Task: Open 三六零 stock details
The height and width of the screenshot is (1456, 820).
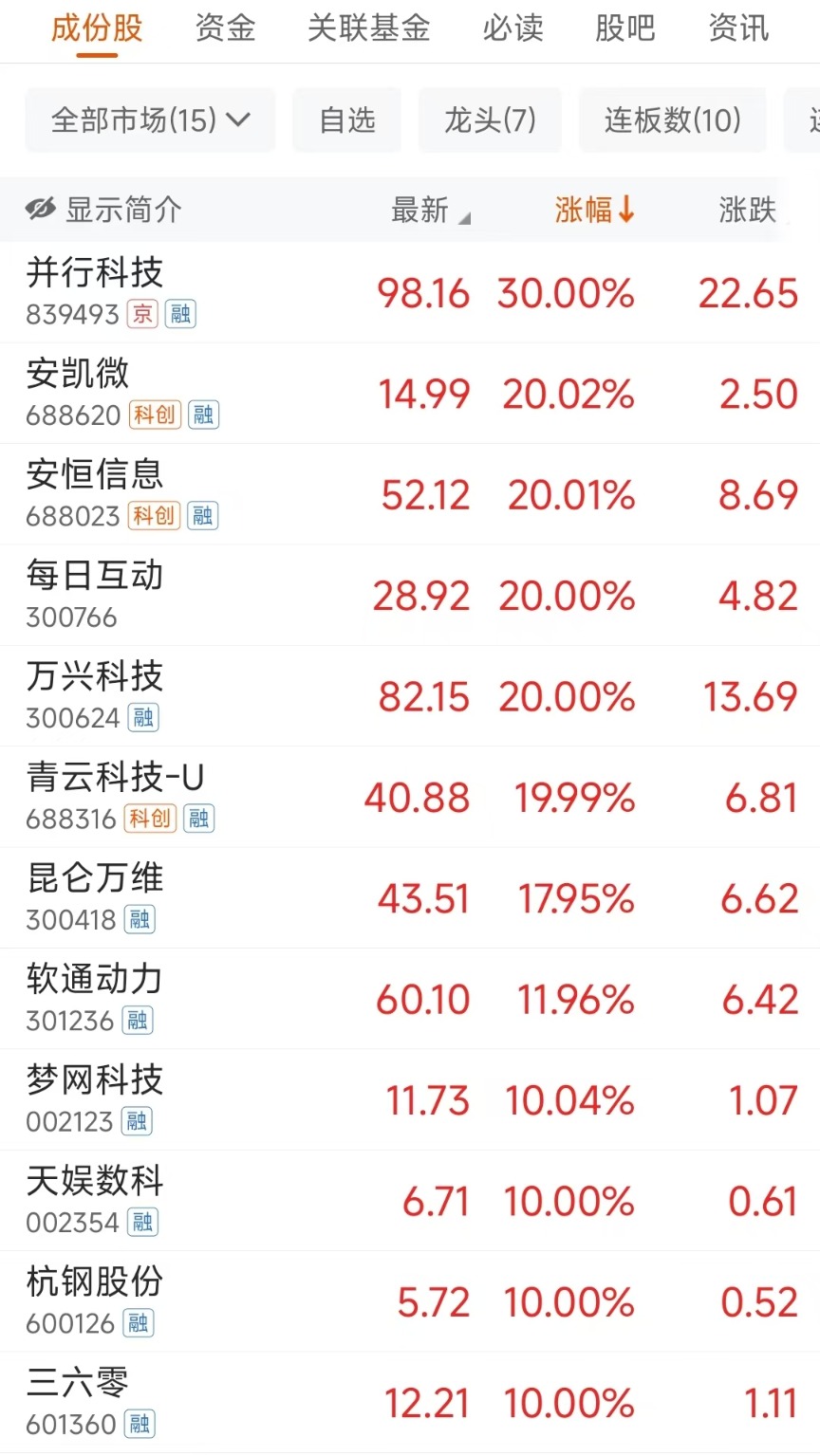Action: click(78, 1383)
